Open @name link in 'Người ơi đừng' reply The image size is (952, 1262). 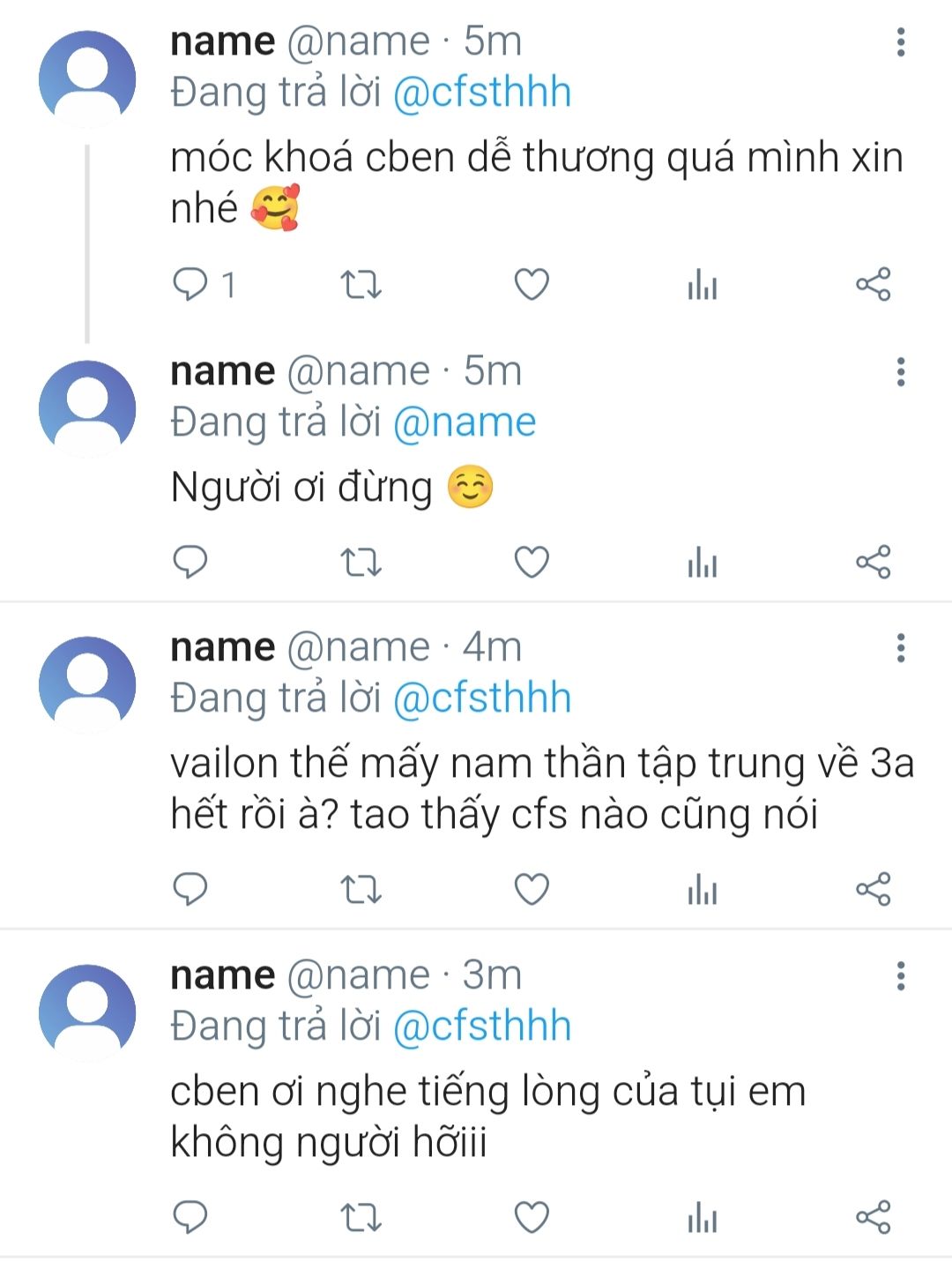click(465, 422)
